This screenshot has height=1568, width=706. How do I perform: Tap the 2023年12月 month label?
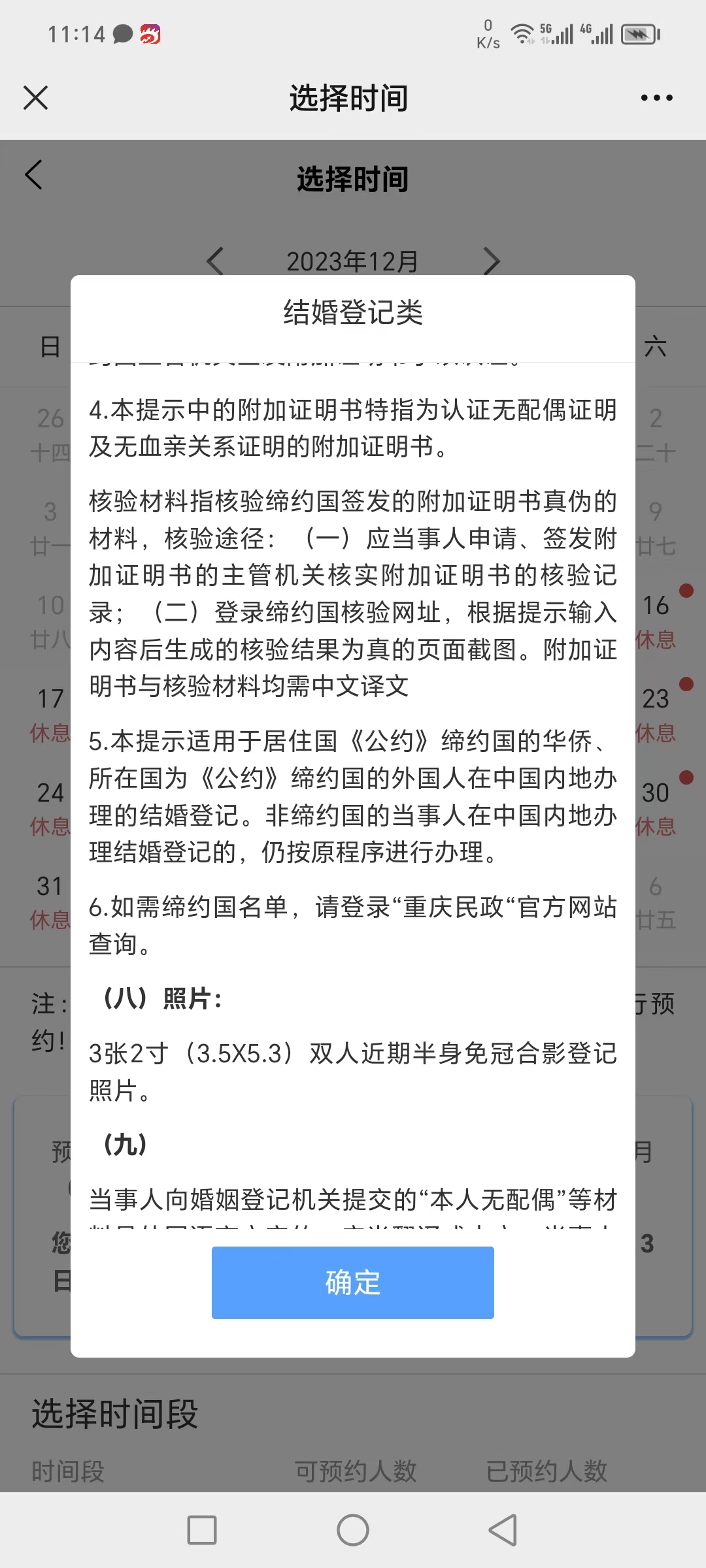pyautogui.click(x=353, y=261)
